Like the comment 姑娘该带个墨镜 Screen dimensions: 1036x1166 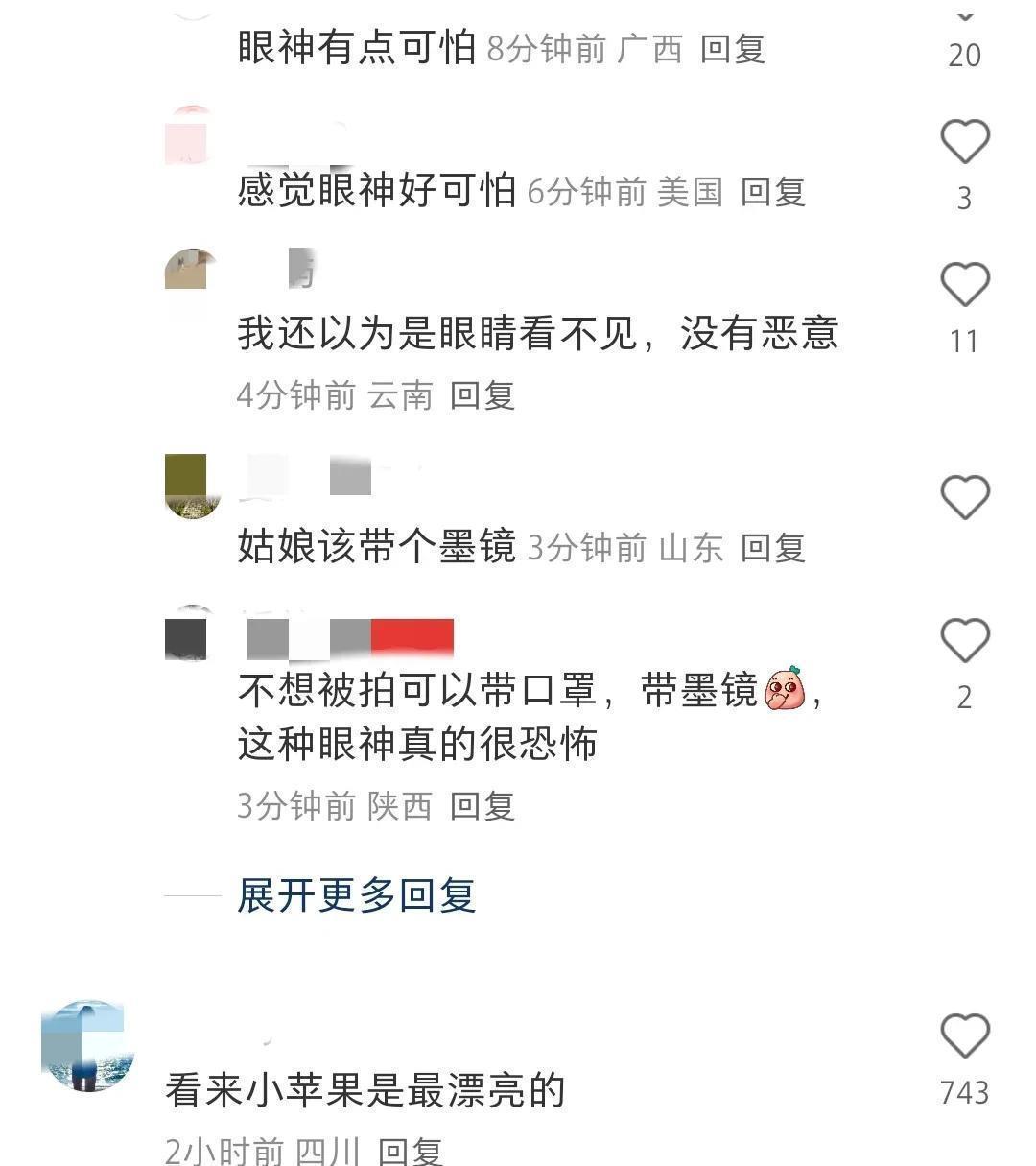[964, 497]
